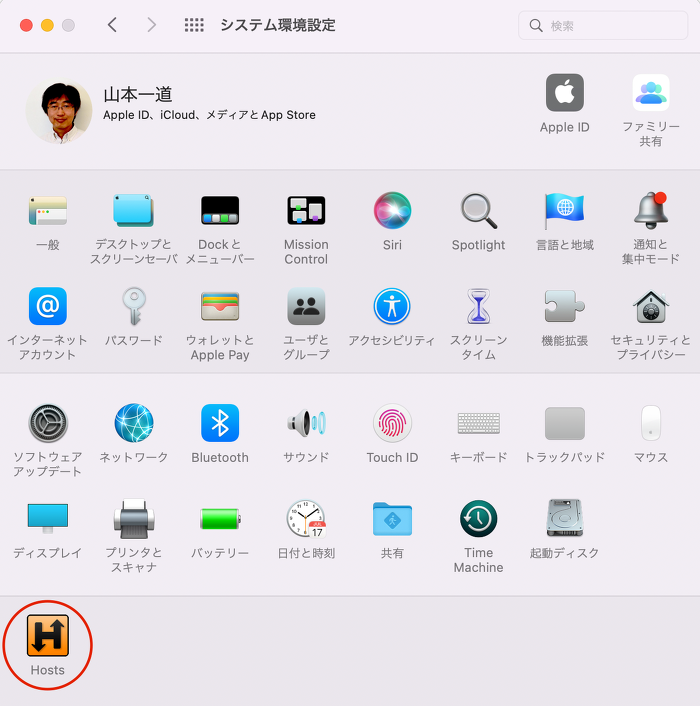Image resolution: width=700 pixels, height=706 pixels.
Task: Open 通知と集中モード settings
Action: click(650, 211)
